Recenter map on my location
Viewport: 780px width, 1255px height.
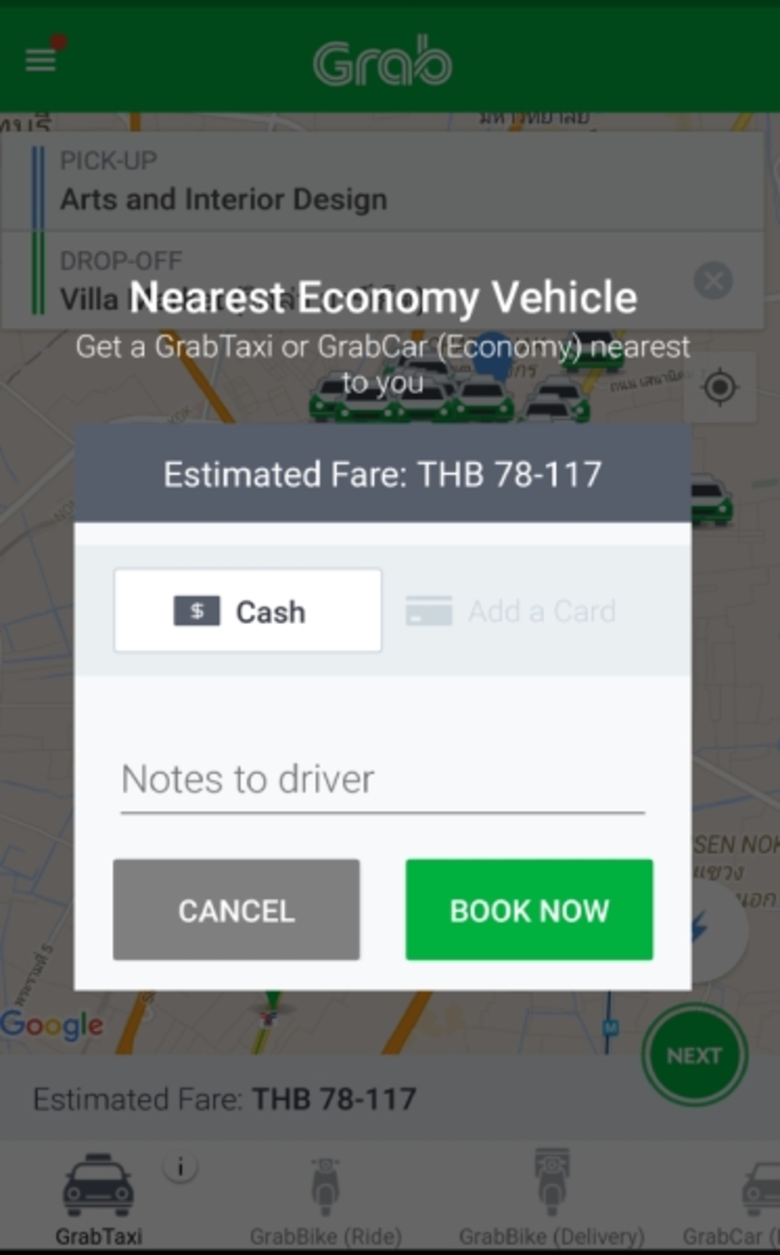pos(720,387)
